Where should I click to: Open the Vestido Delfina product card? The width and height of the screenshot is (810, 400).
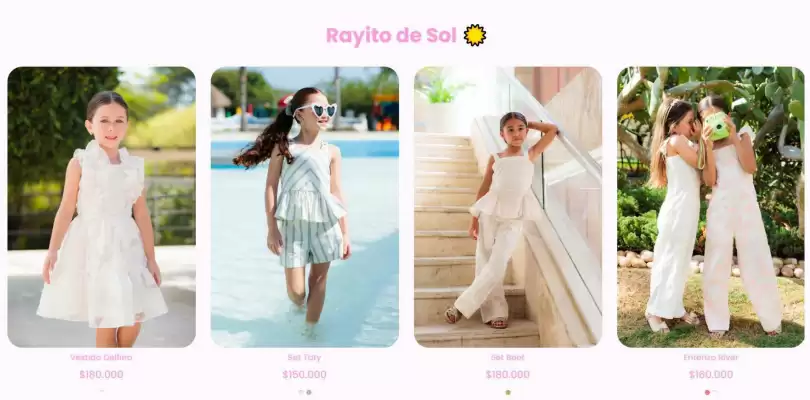click(101, 207)
